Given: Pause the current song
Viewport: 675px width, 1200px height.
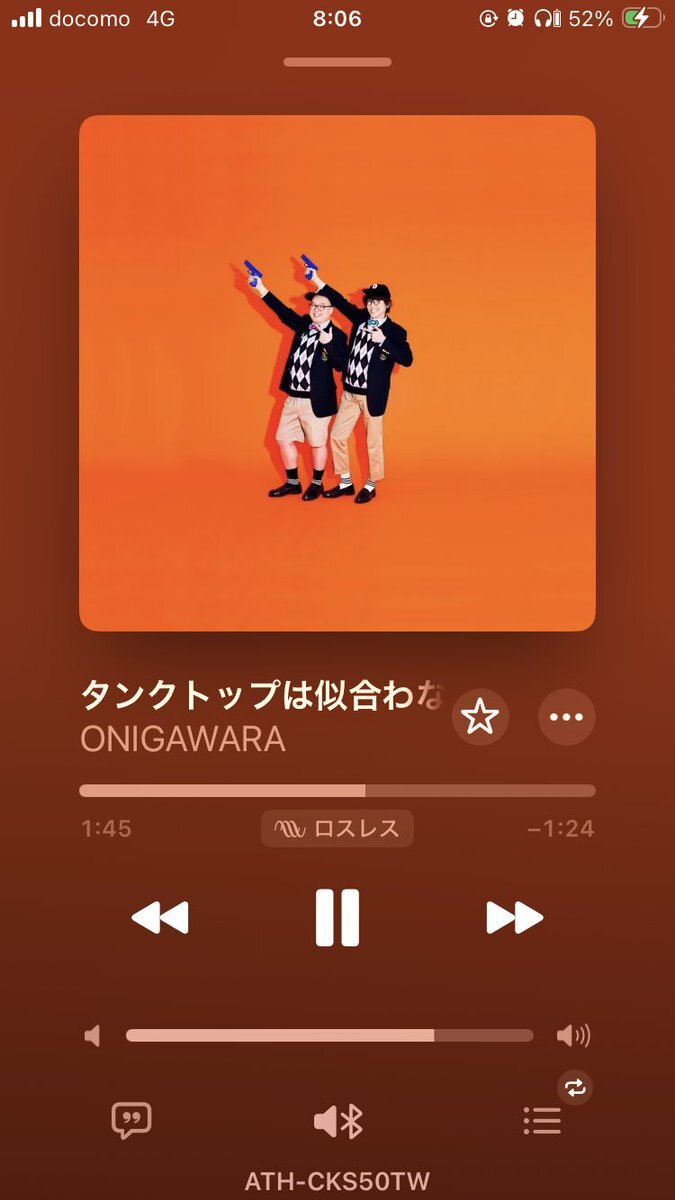Looking at the screenshot, I should point(337,917).
